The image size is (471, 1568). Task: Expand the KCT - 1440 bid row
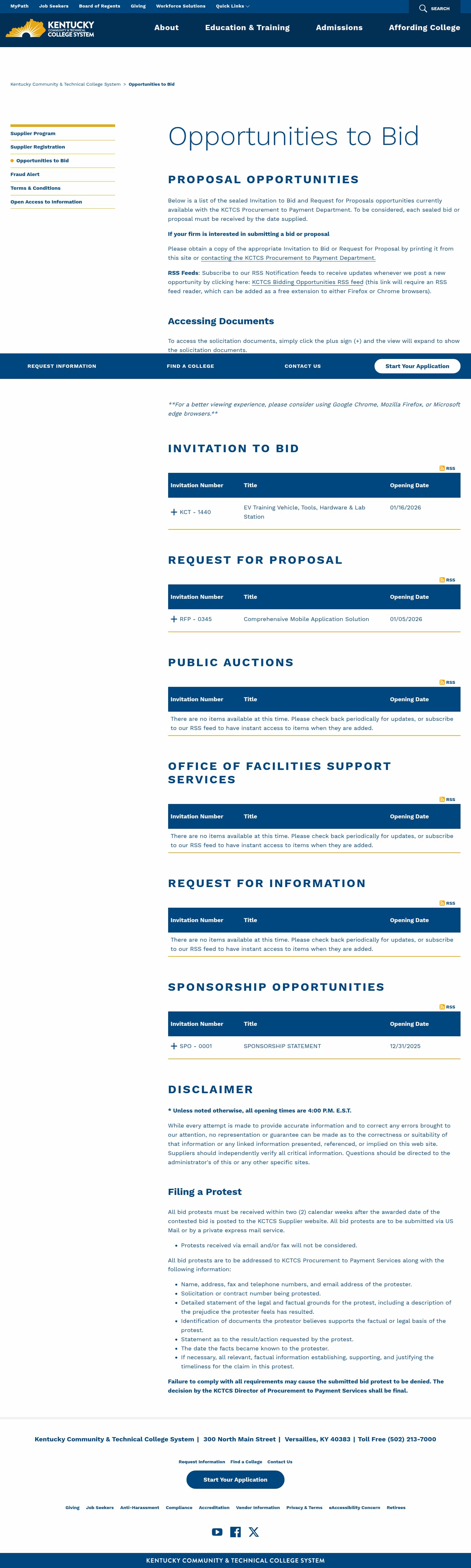(x=174, y=512)
